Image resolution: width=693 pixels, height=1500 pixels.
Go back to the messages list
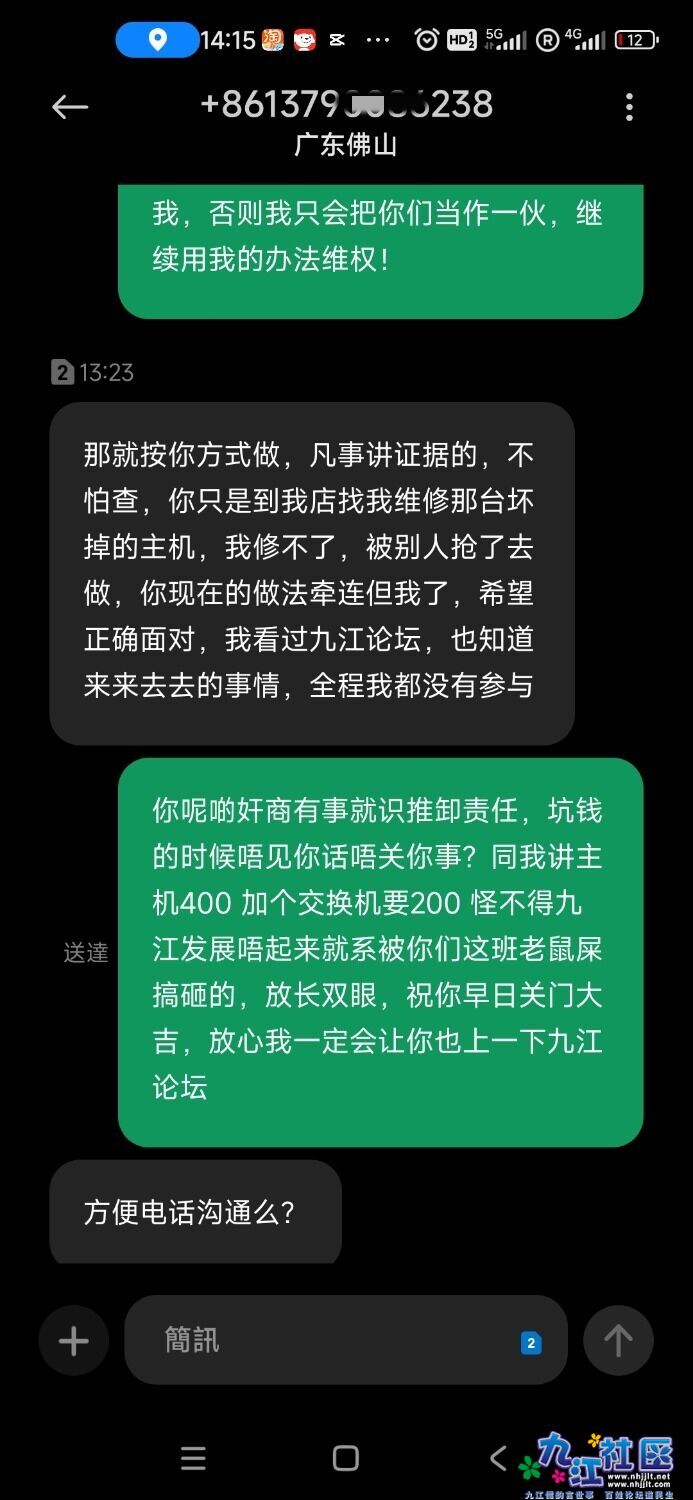coord(70,107)
